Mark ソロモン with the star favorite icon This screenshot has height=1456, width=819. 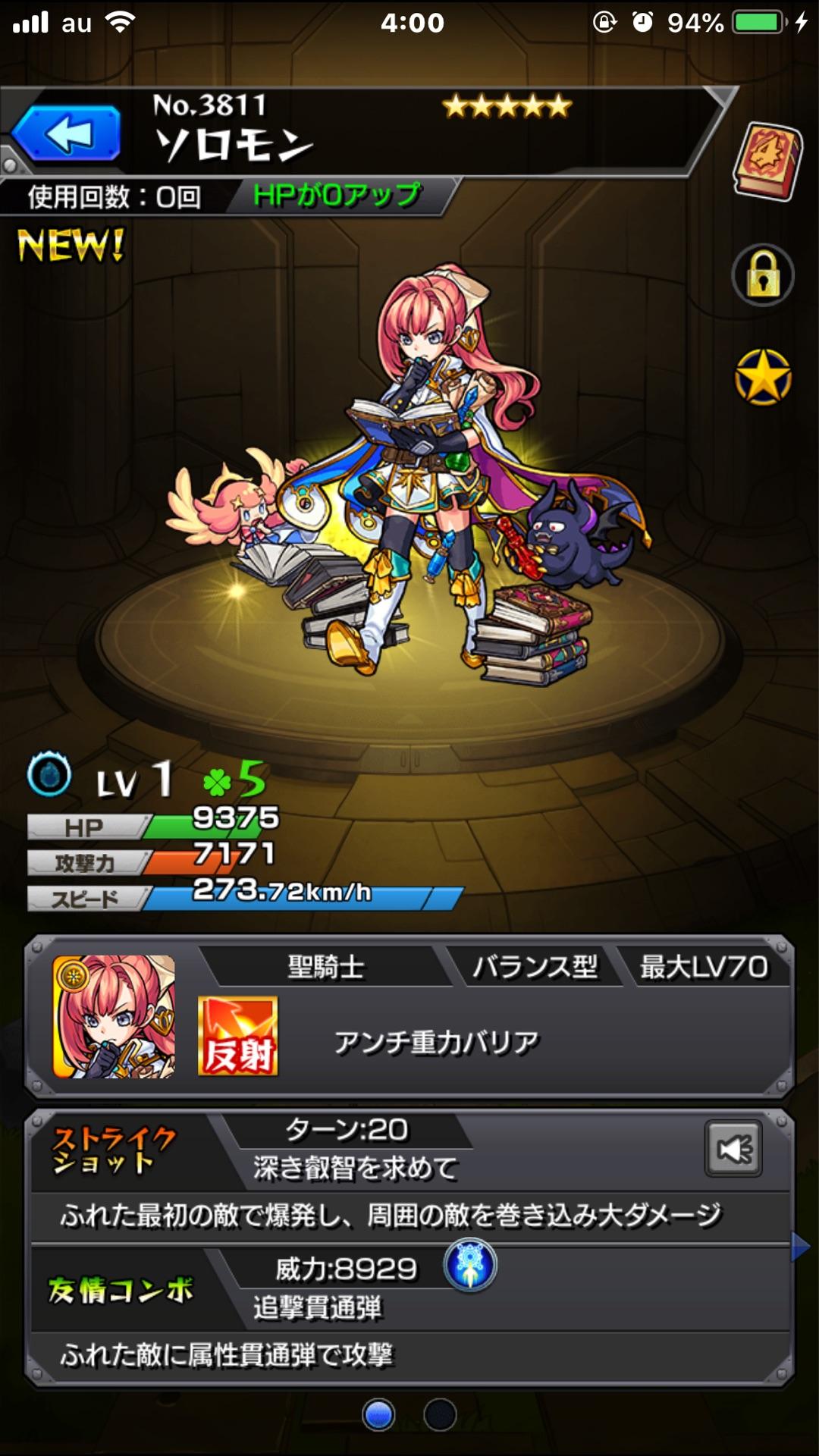point(763,377)
